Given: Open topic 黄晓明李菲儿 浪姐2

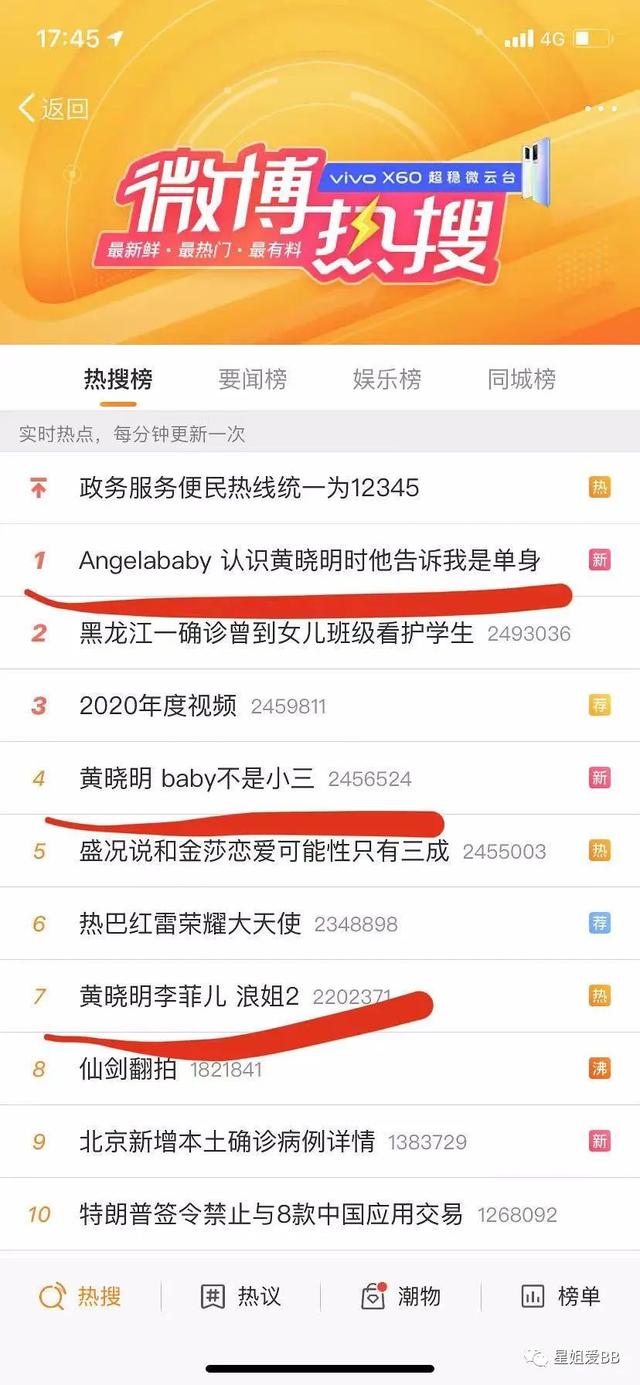Looking at the screenshot, I should pyautogui.click(x=189, y=996).
